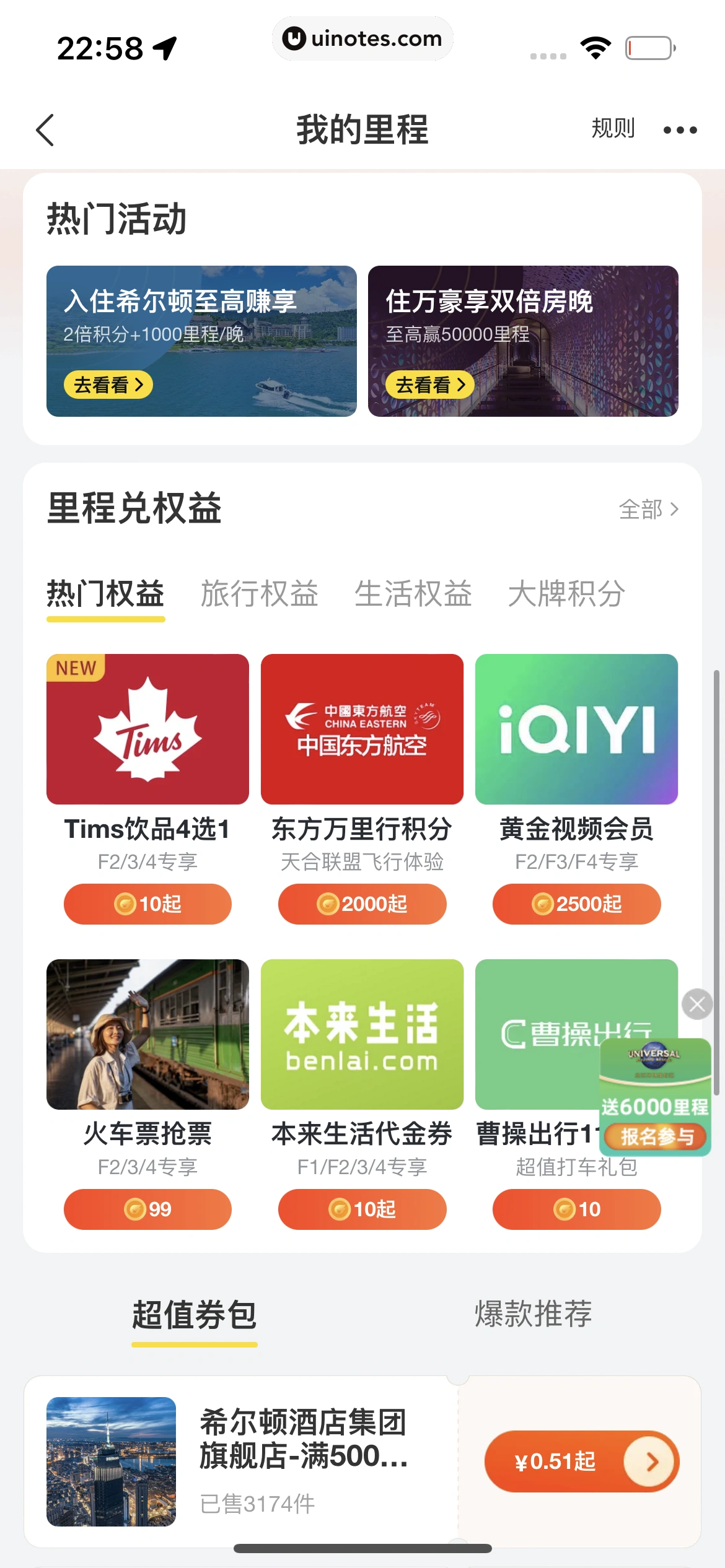Switch to the 爆款推荐 tab
Screen dimensions: 725x1568
[x=533, y=1314]
